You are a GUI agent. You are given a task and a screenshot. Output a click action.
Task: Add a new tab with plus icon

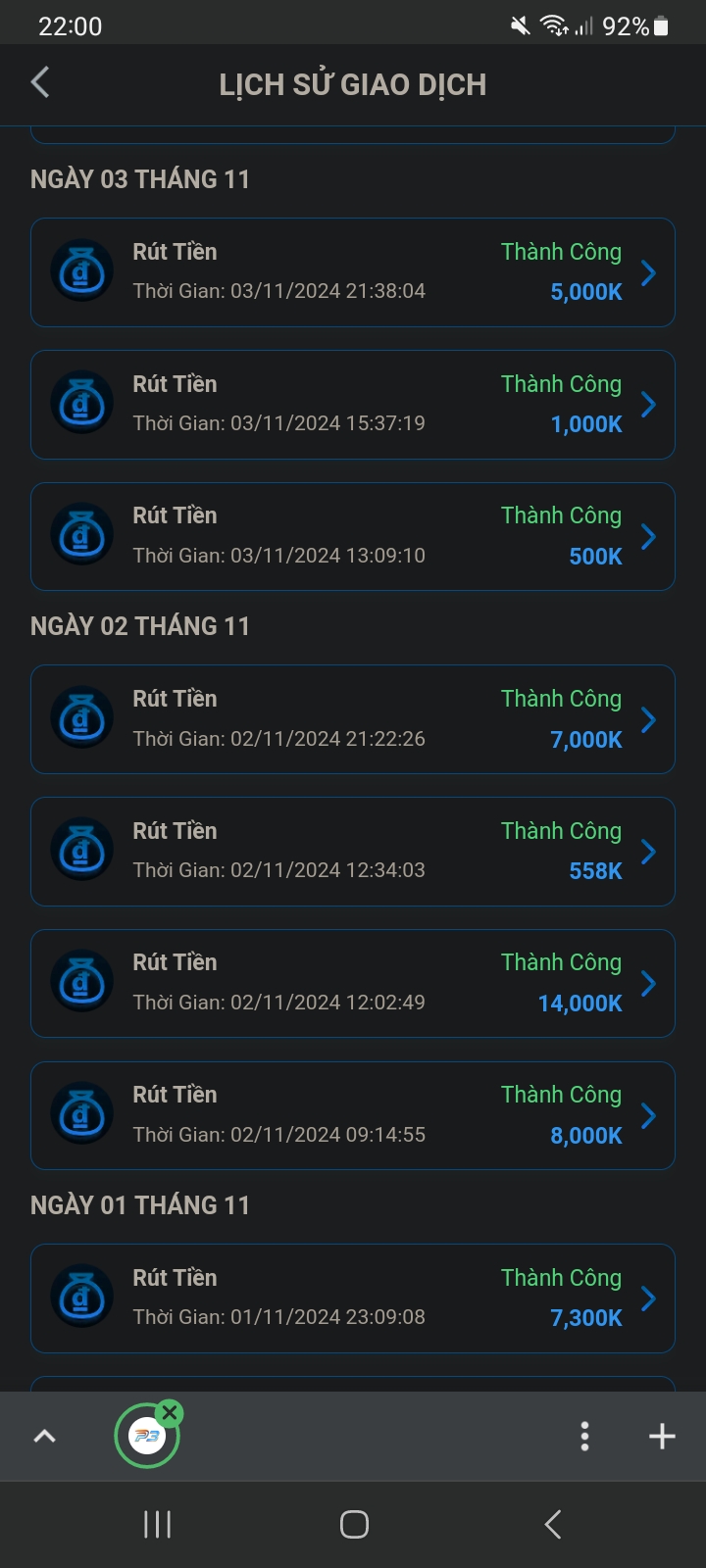tap(662, 1437)
